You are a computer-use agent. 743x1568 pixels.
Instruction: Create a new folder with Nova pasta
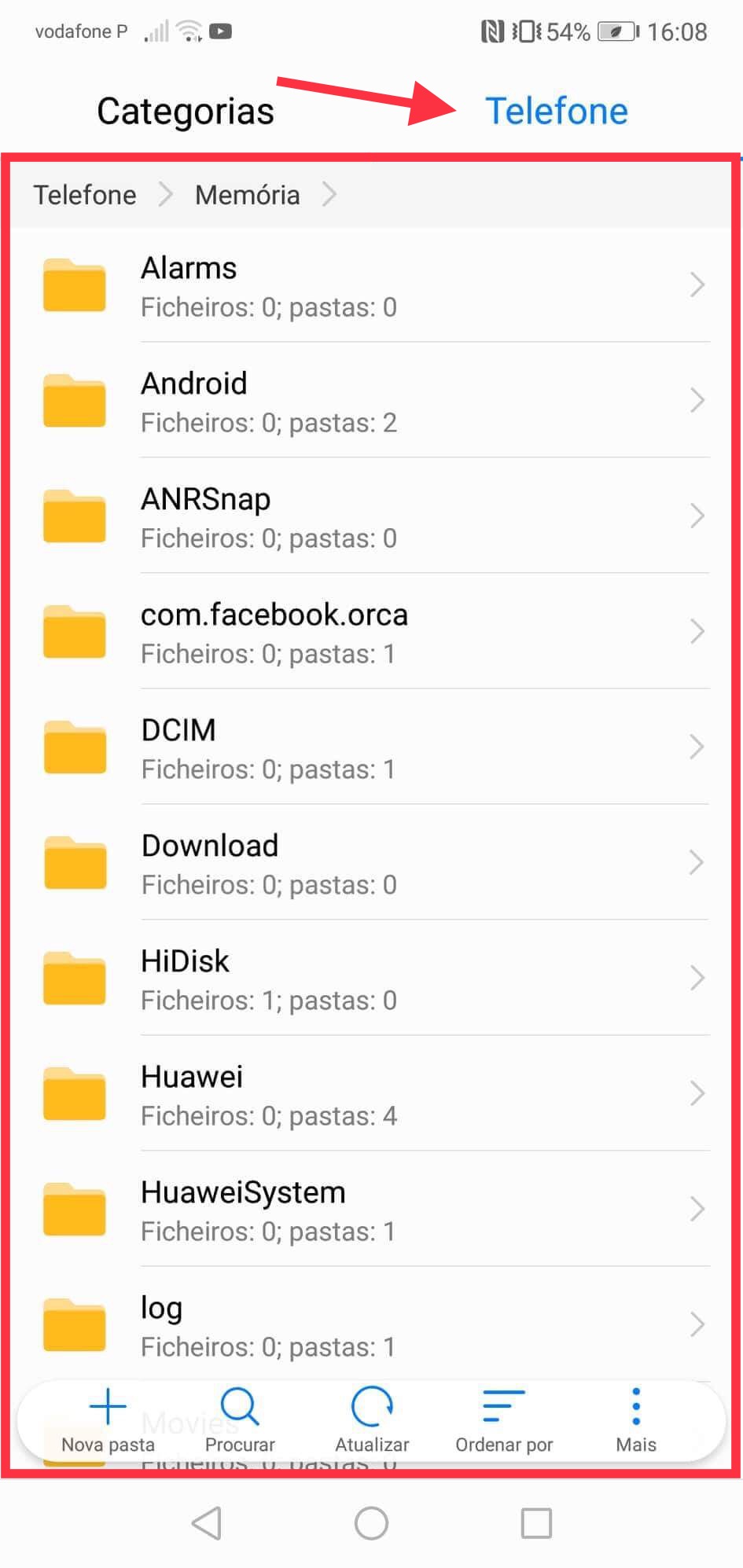(x=108, y=1419)
